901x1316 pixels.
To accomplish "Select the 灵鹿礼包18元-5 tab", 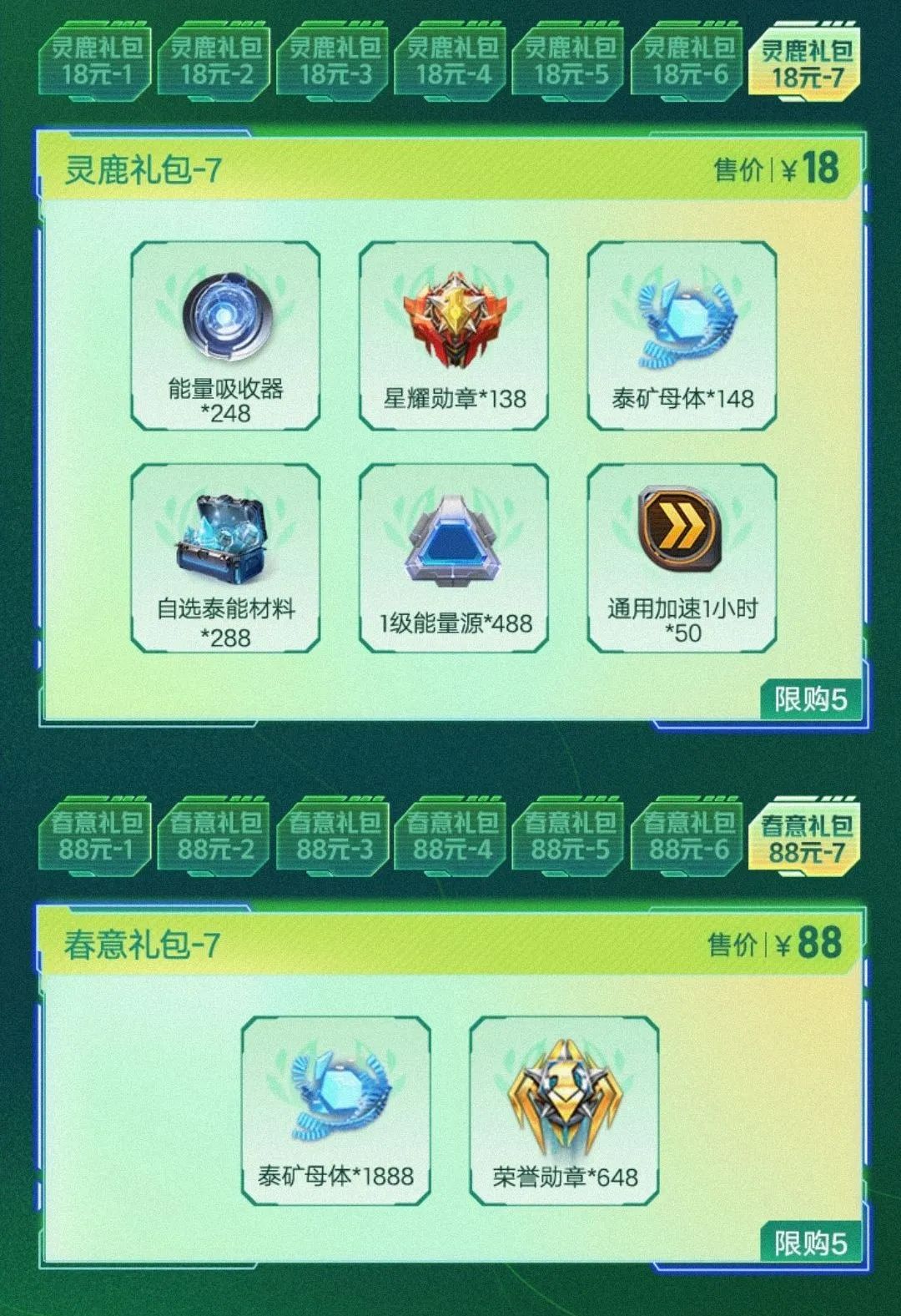I will (568, 63).
